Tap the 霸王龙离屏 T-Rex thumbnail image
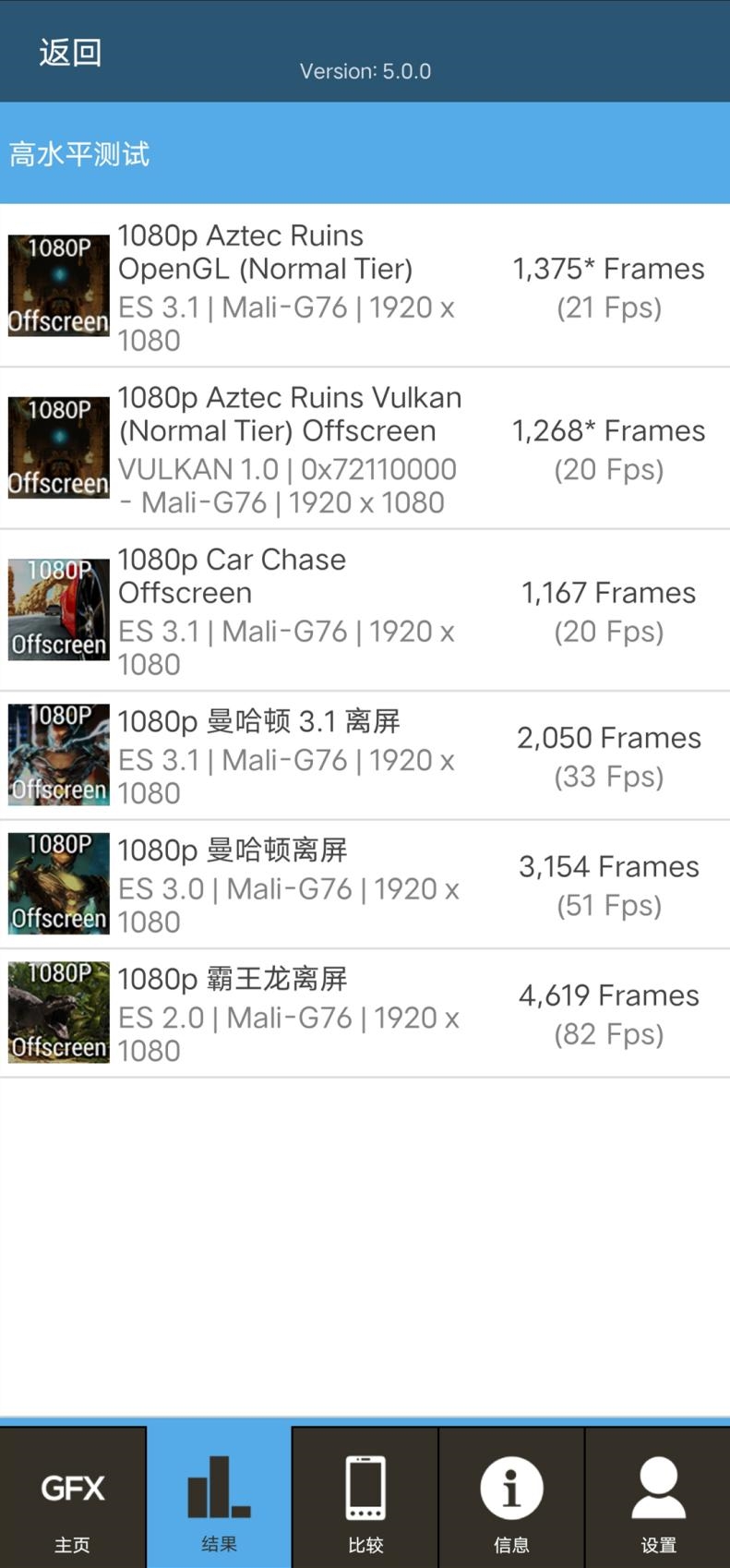Screen dimensions: 730x1568 coord(57,1012)
